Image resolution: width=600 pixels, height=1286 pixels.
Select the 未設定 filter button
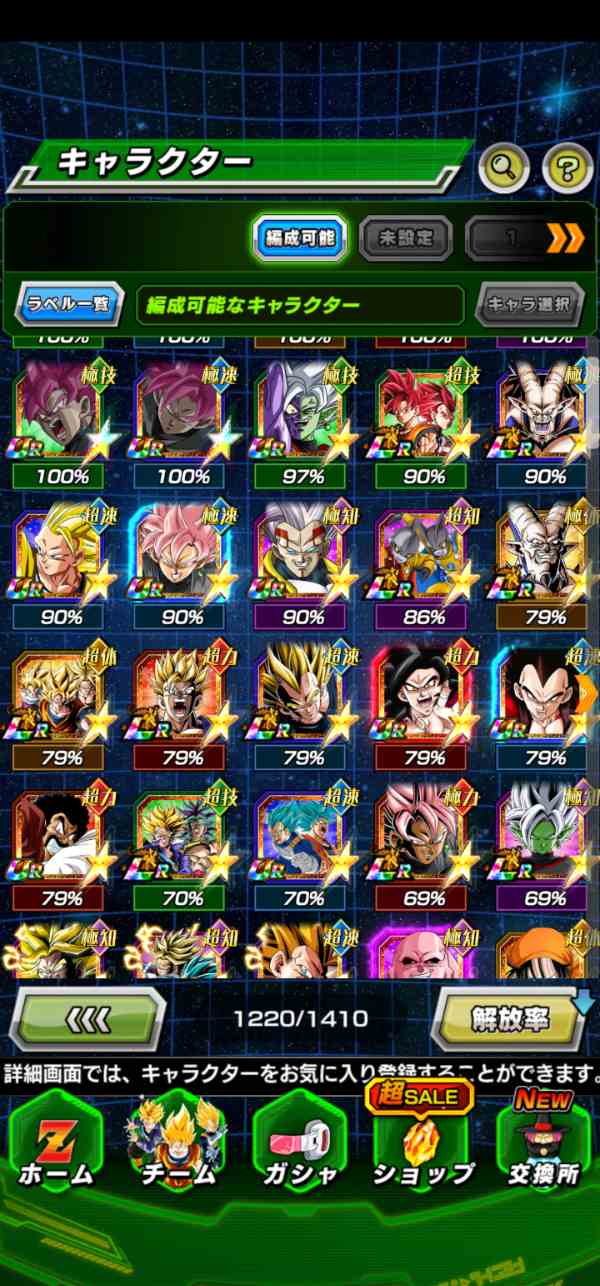(405, 238)
